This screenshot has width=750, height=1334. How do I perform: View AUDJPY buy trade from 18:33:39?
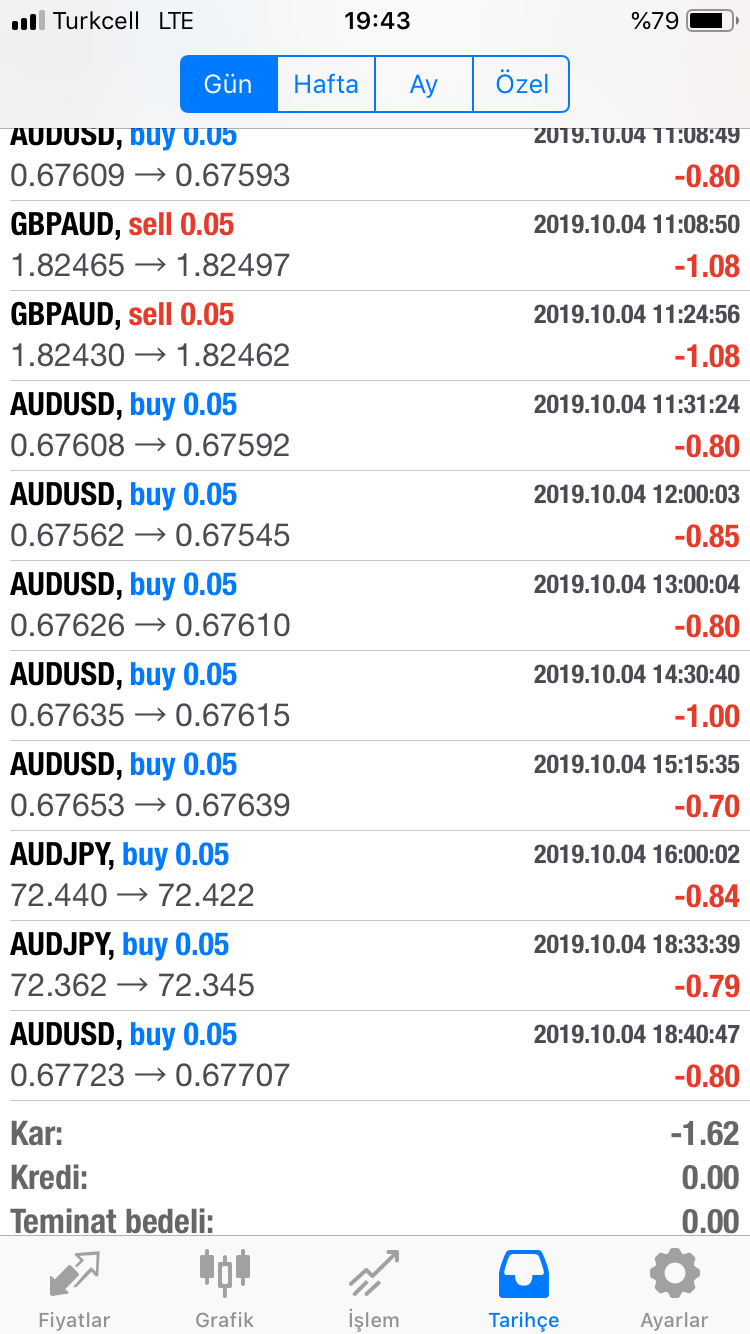pyautogui.click(x=375, y=966)
